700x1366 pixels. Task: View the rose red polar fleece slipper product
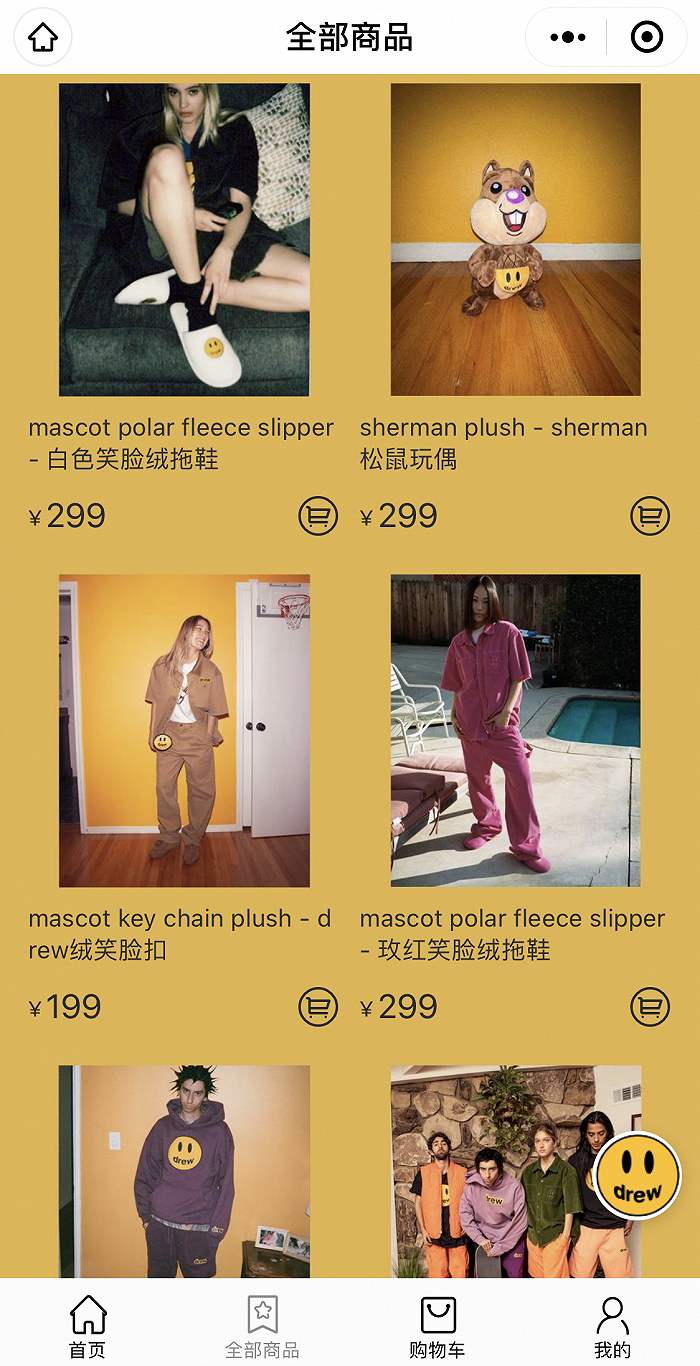(x=515, y=730)
